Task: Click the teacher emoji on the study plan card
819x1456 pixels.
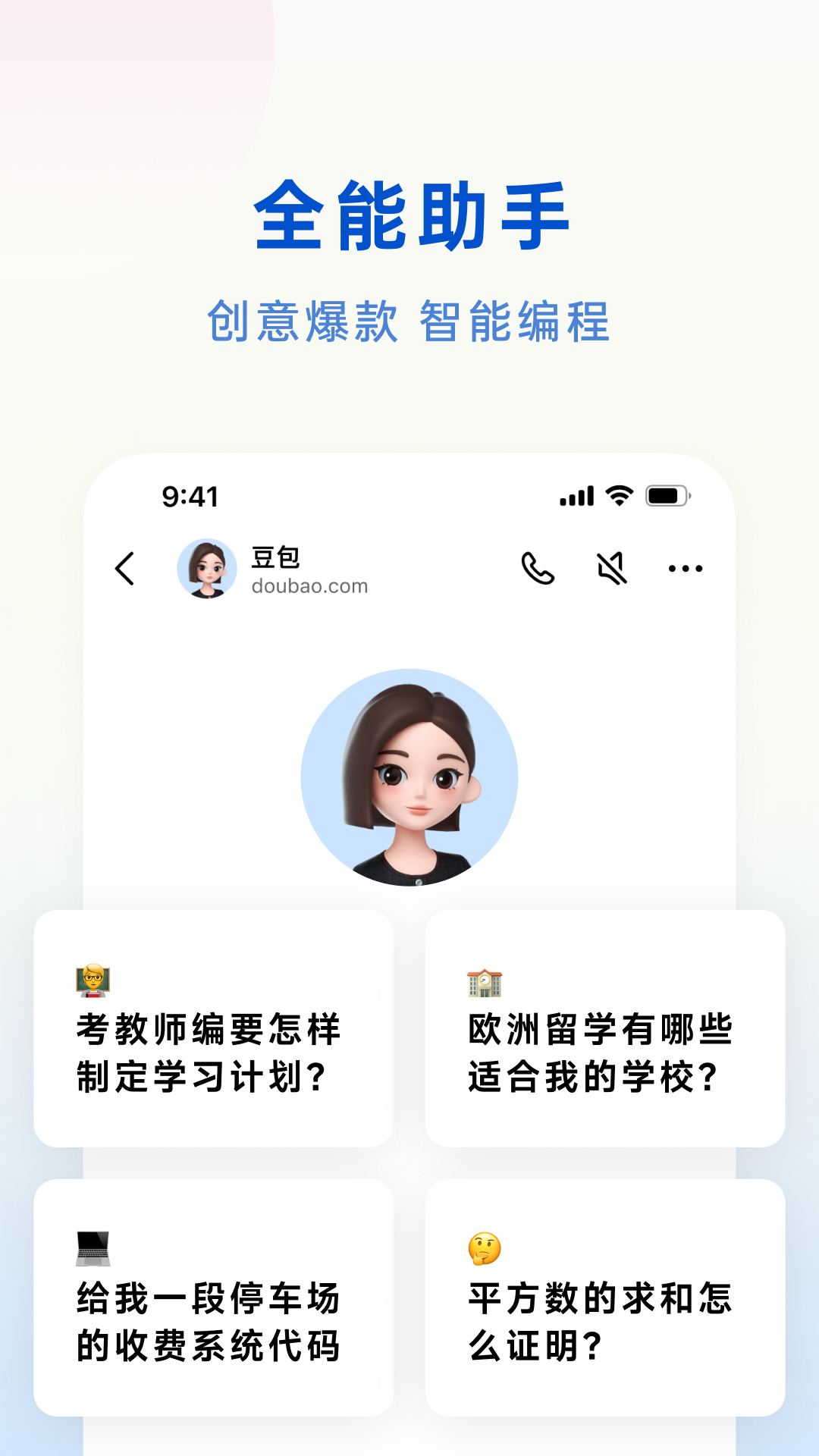Action: pyautogui.click(x=93, y=978)
